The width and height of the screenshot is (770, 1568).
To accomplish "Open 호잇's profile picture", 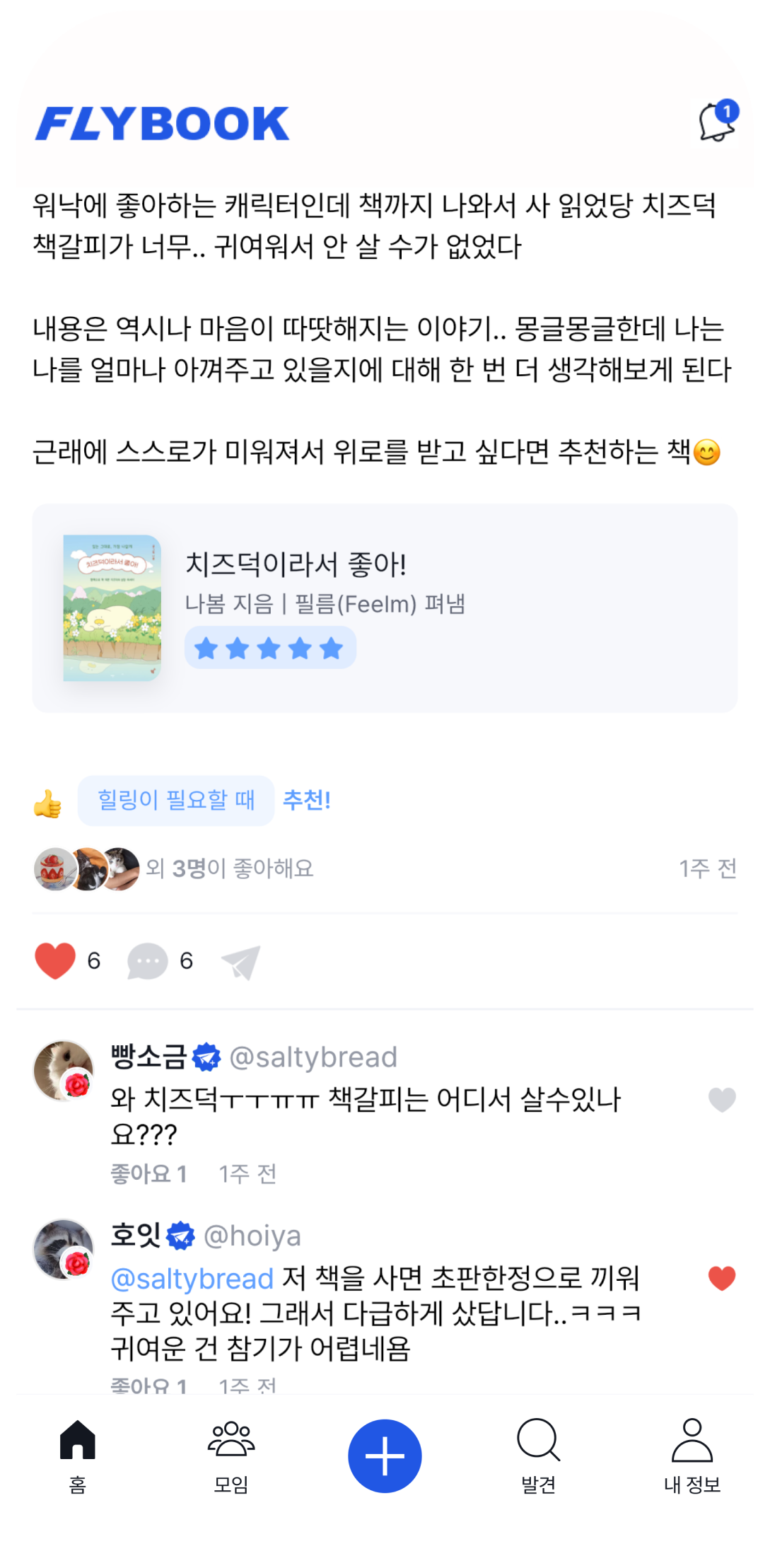I will pos(64,1248).
